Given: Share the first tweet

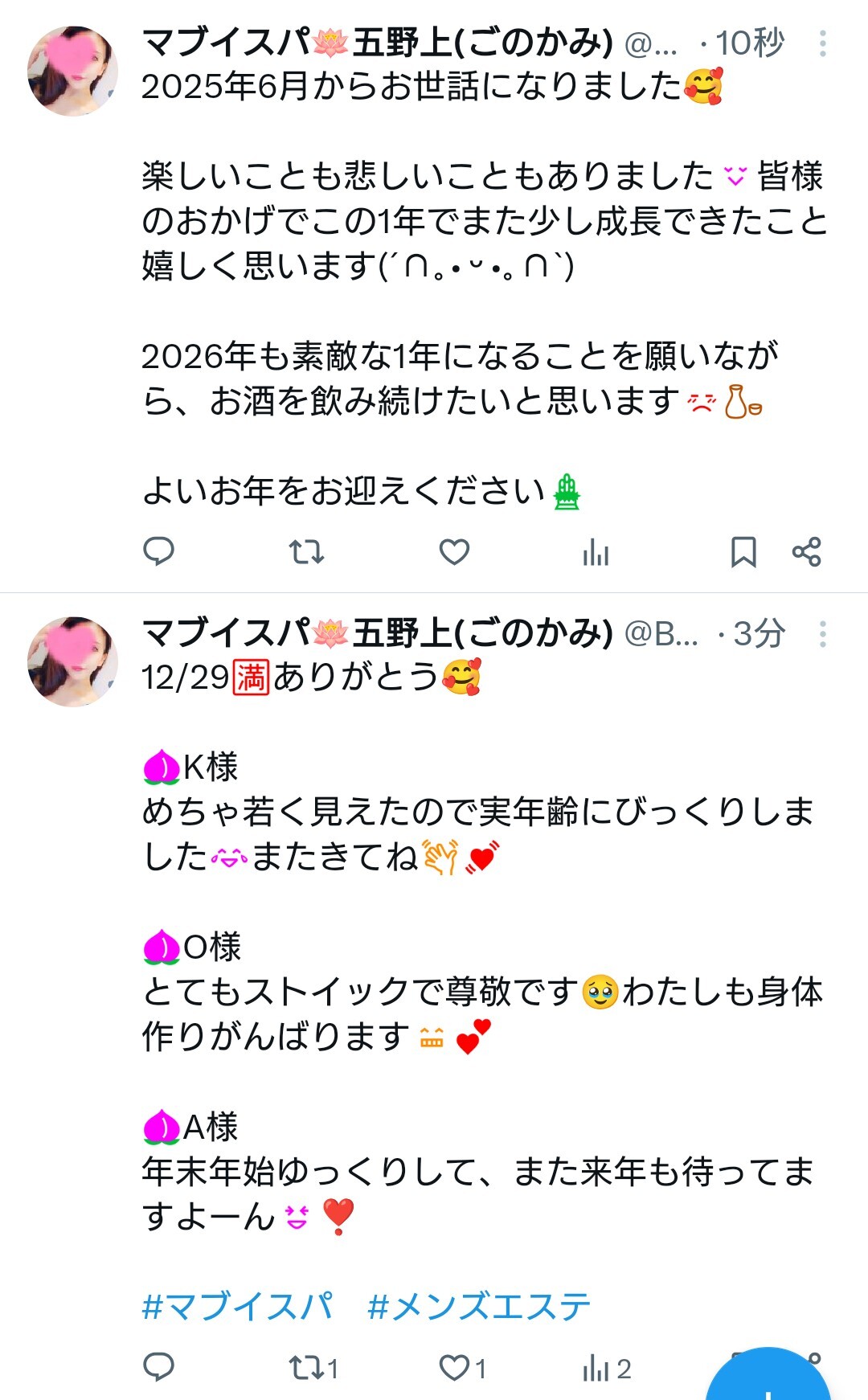Looking at the screenshot, I should 809,551.
